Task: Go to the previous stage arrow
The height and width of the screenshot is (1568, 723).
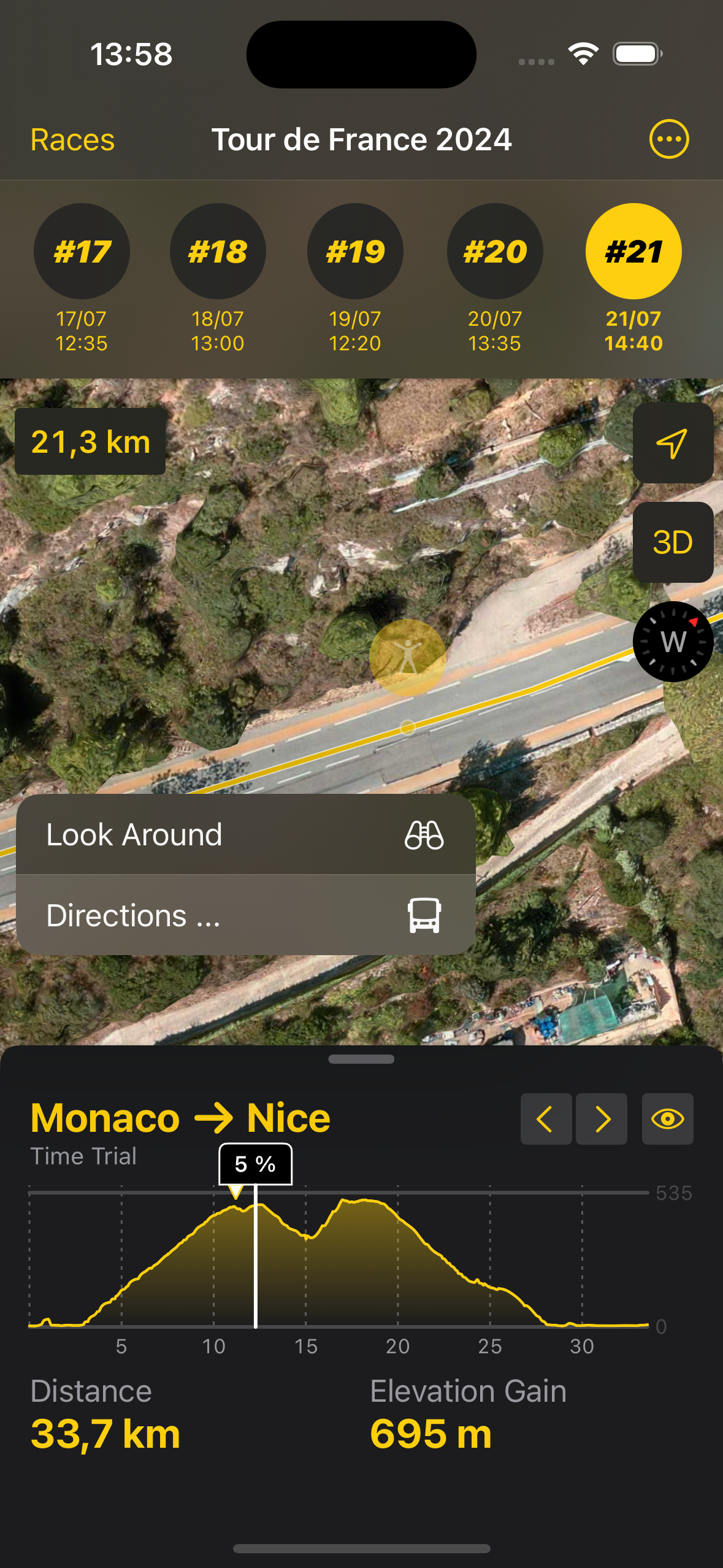Action: click(x=546, y=1119)
